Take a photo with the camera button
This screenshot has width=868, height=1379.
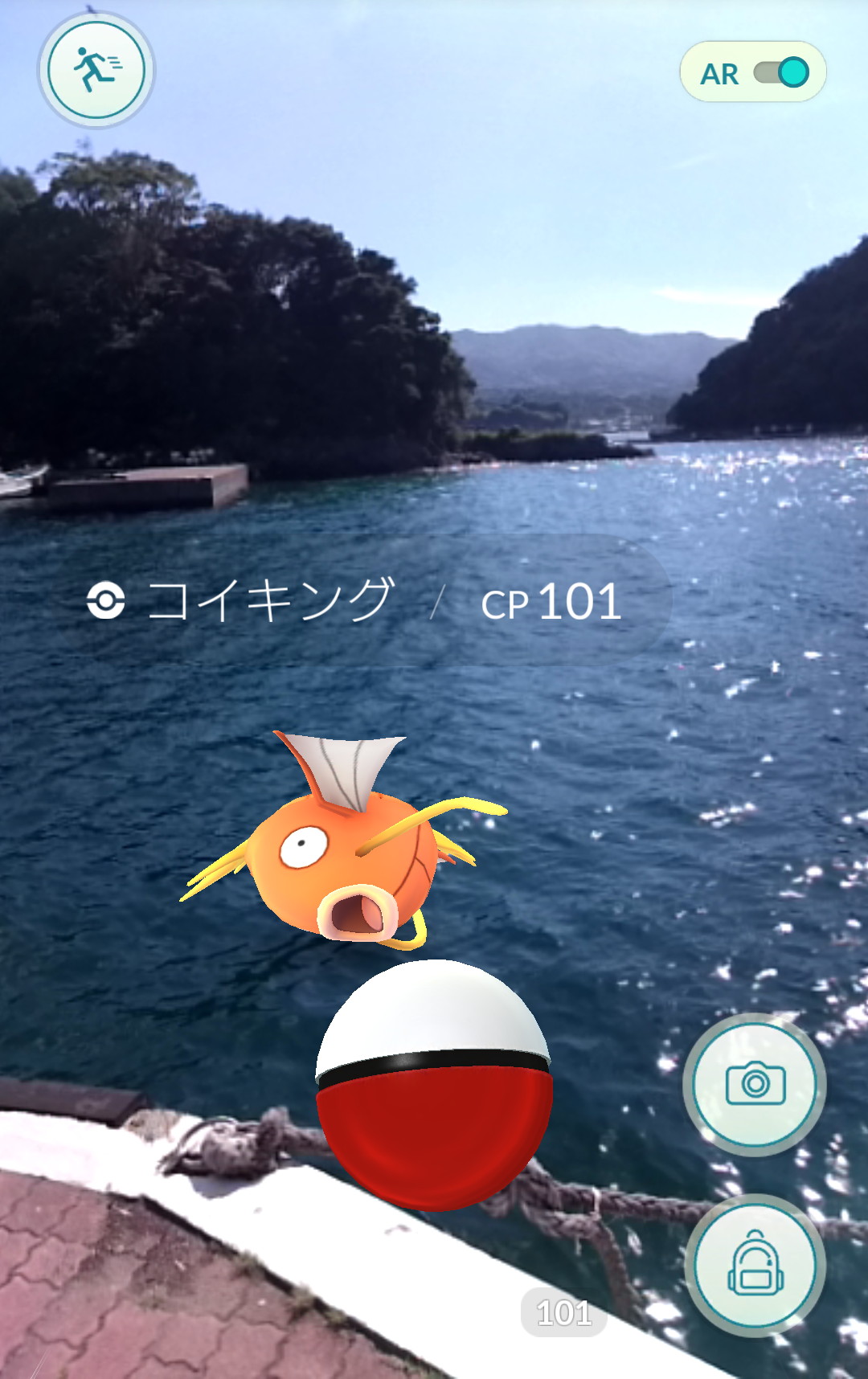755,1084
